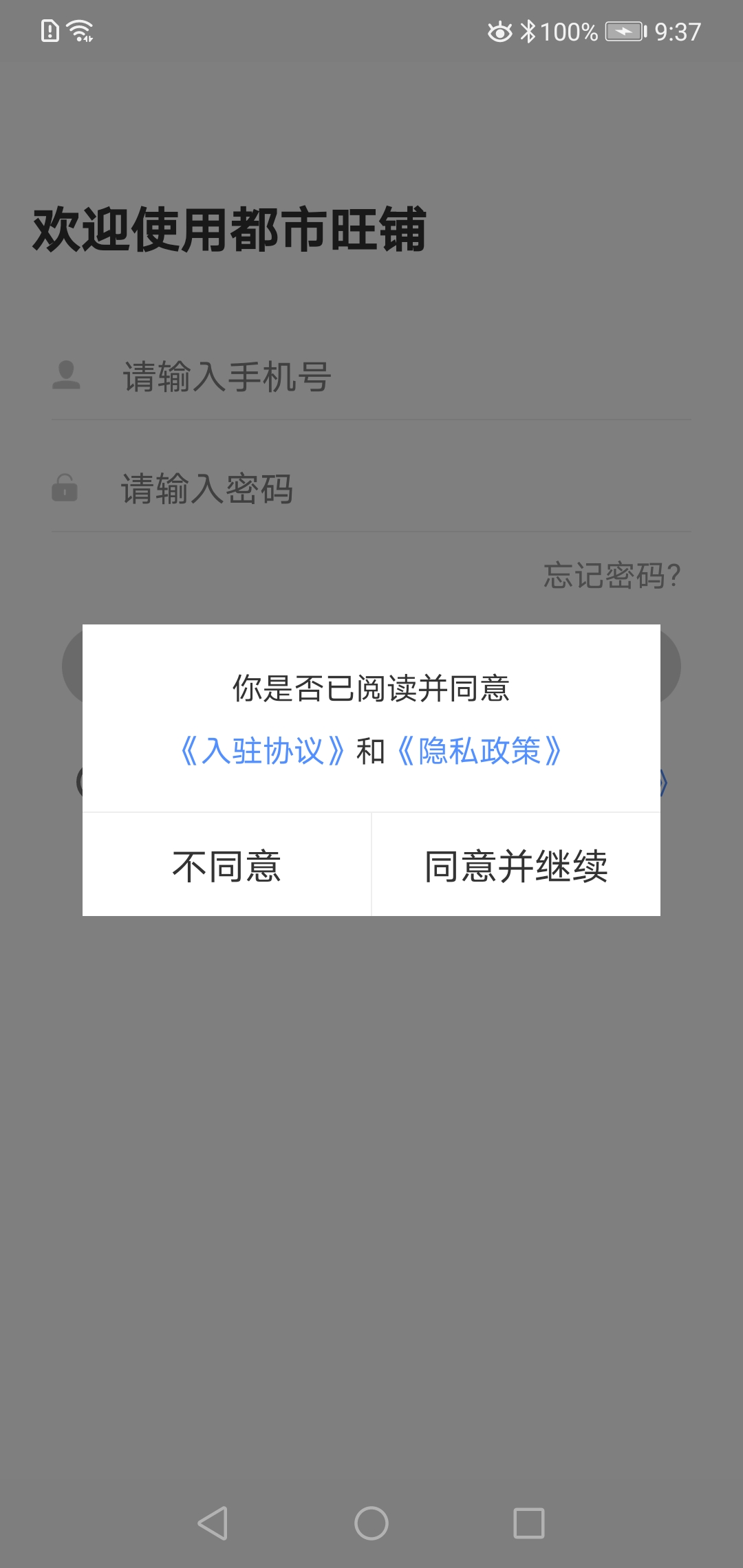Click the battery indicator in the status bar

tap(623, 30)
